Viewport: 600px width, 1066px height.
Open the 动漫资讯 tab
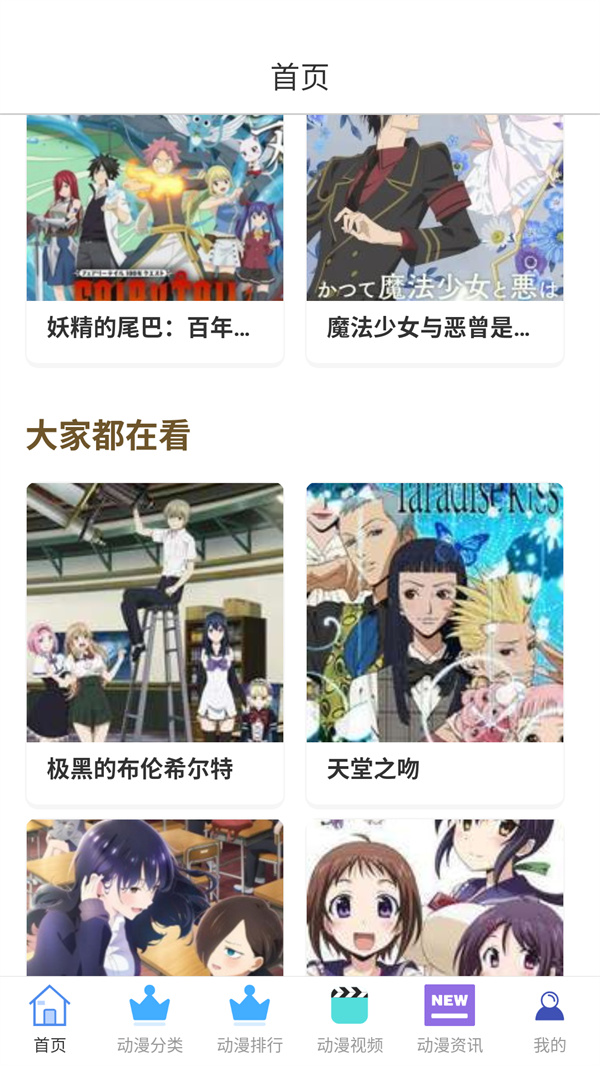(450, 1020)
